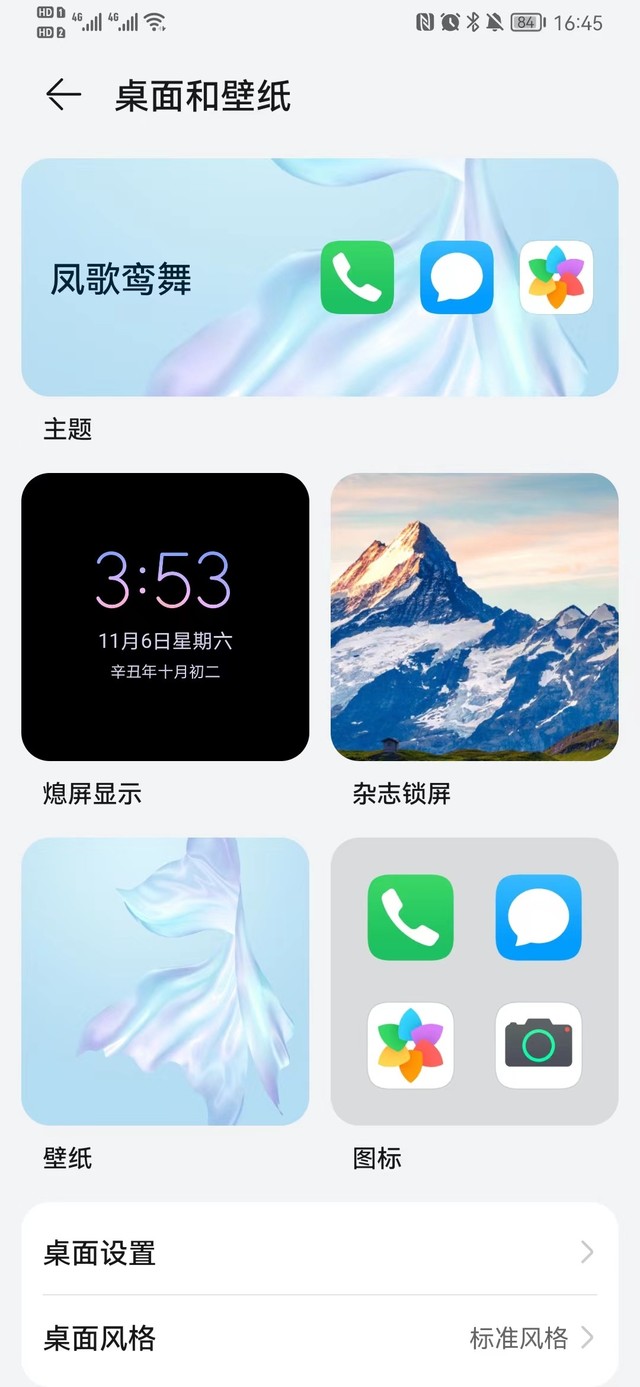The height and width of the screenshot is (1387, 640).
Task: Open 桌面风格 home screen style row
Action: tap(320, 1338)
